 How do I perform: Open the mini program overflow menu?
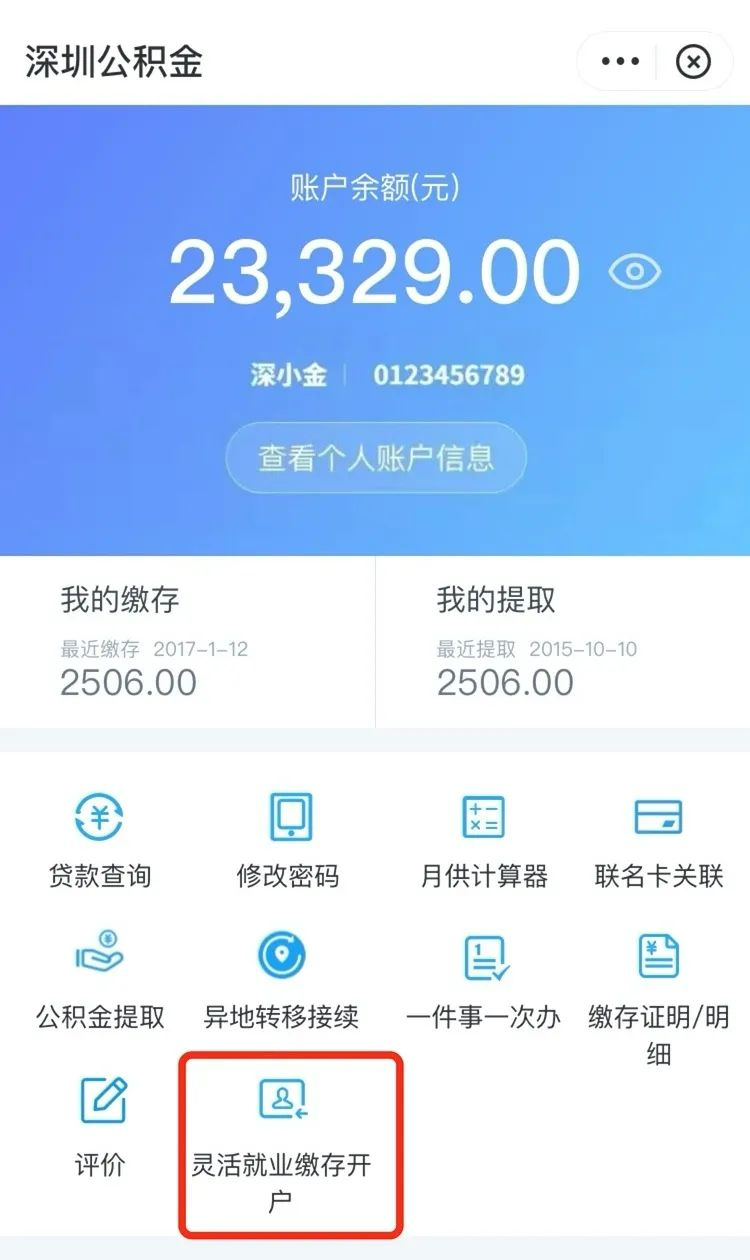(620, 62)
